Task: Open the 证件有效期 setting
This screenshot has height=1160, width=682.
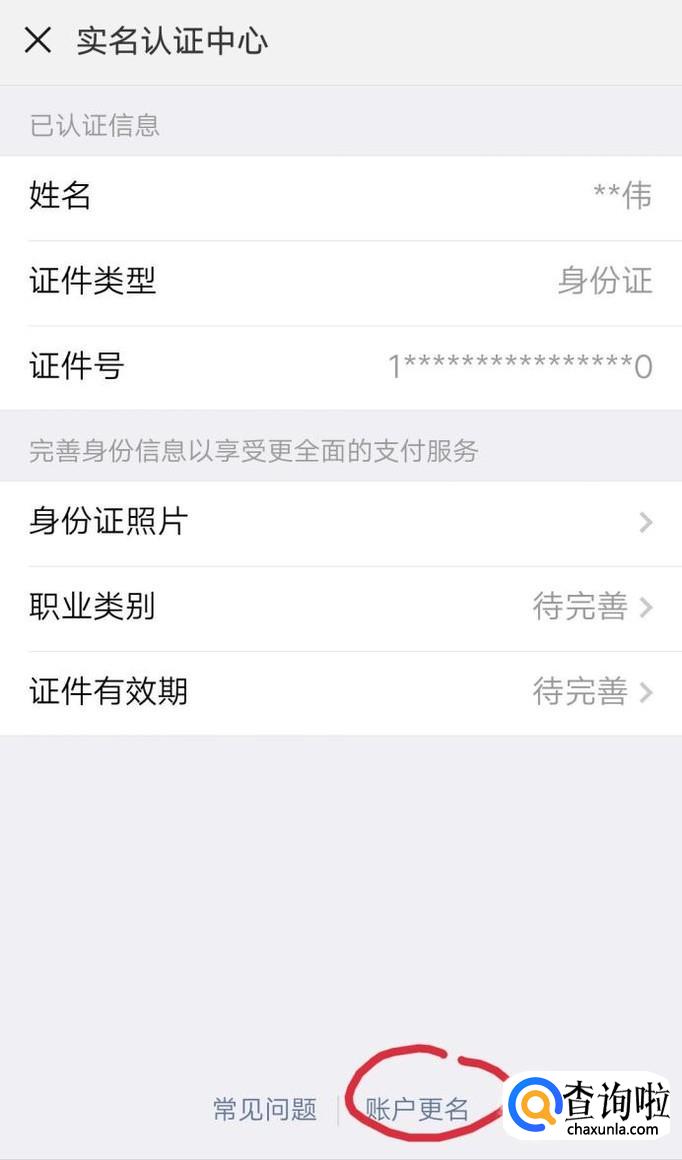Action: point(340,692)
